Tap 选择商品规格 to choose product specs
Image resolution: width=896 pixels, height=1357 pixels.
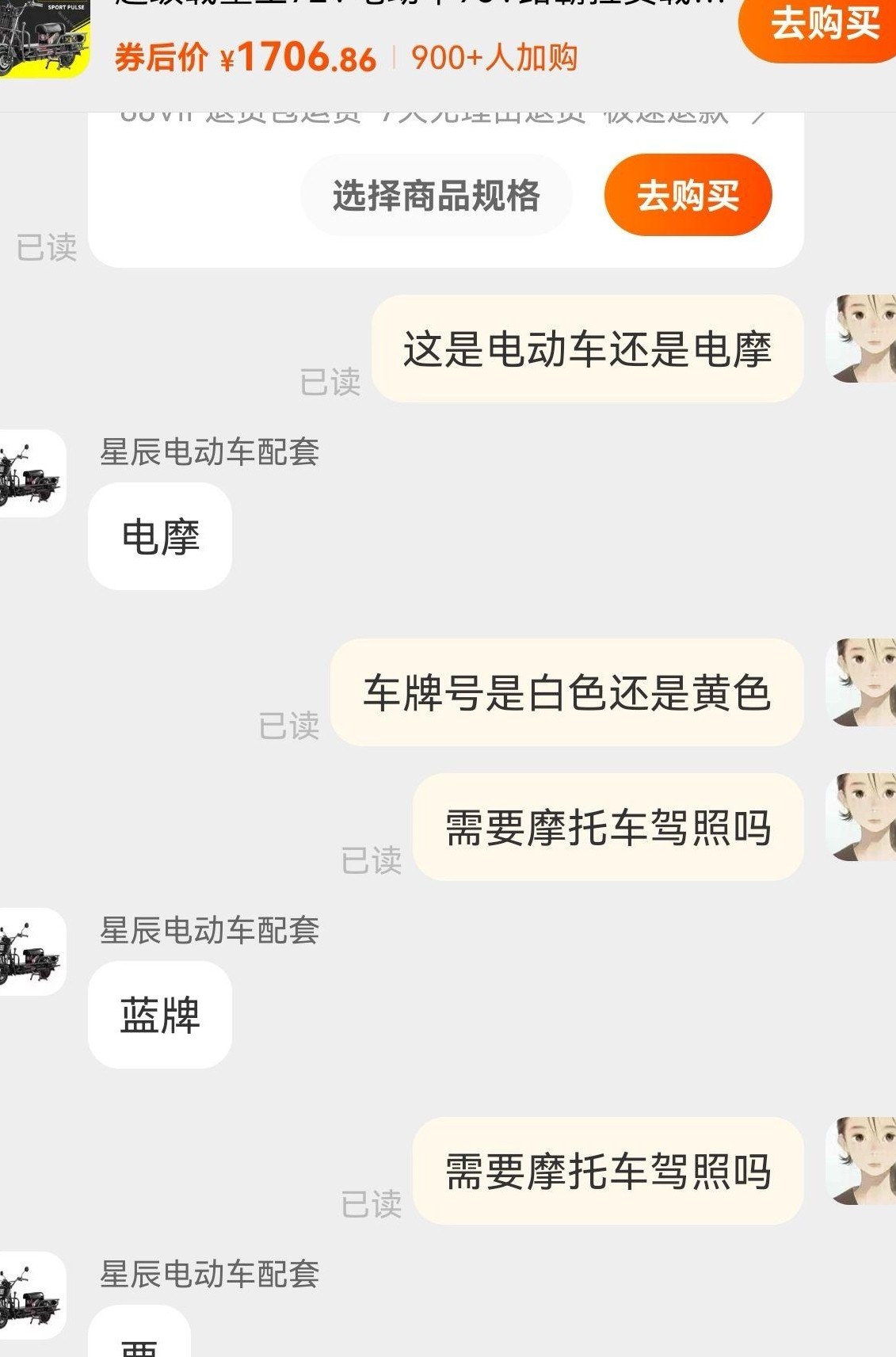coord(436,195)
